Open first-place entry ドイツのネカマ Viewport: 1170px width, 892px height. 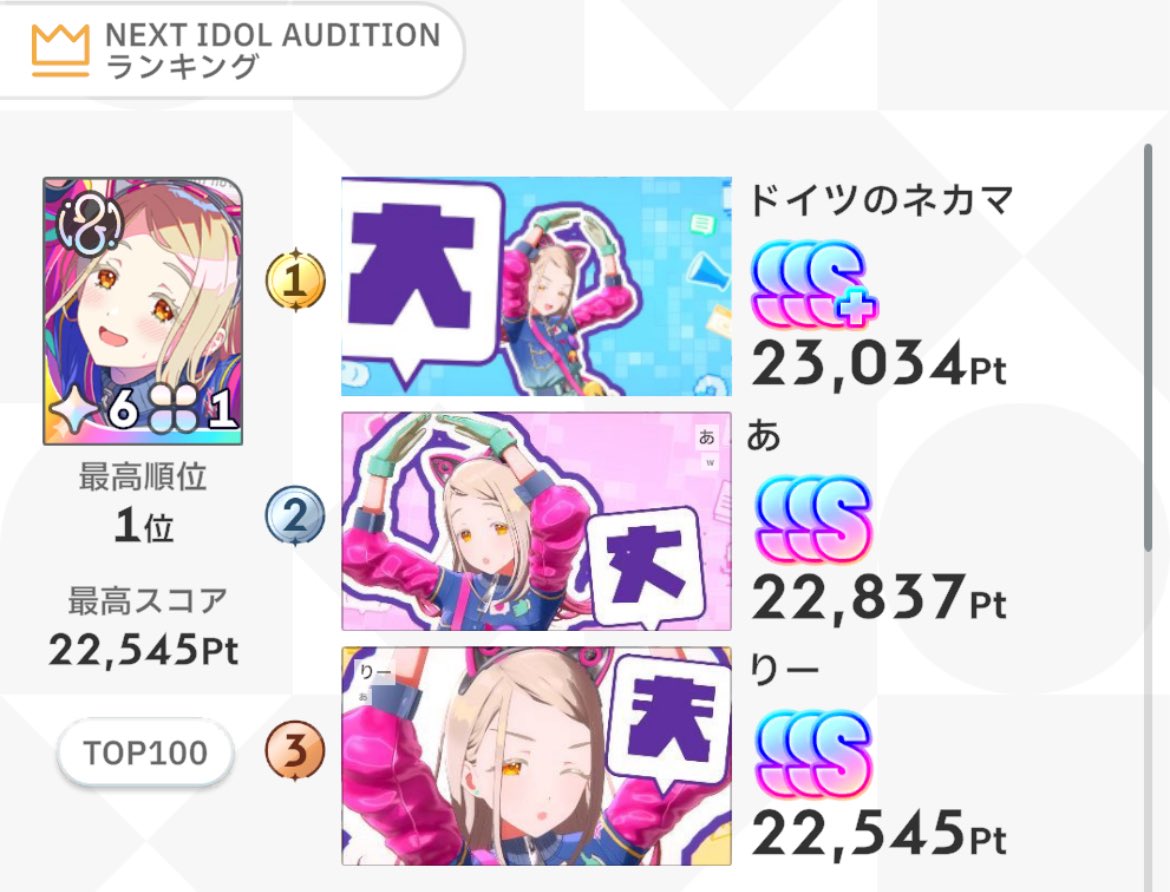pyautogui.click(x=536, y=287)
